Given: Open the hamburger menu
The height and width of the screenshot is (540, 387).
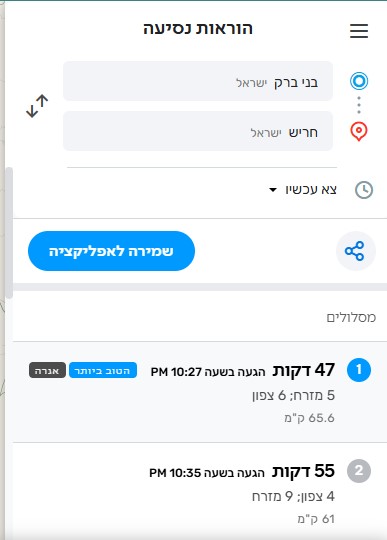Looking at the screenshot, I should tap(359, 31).
